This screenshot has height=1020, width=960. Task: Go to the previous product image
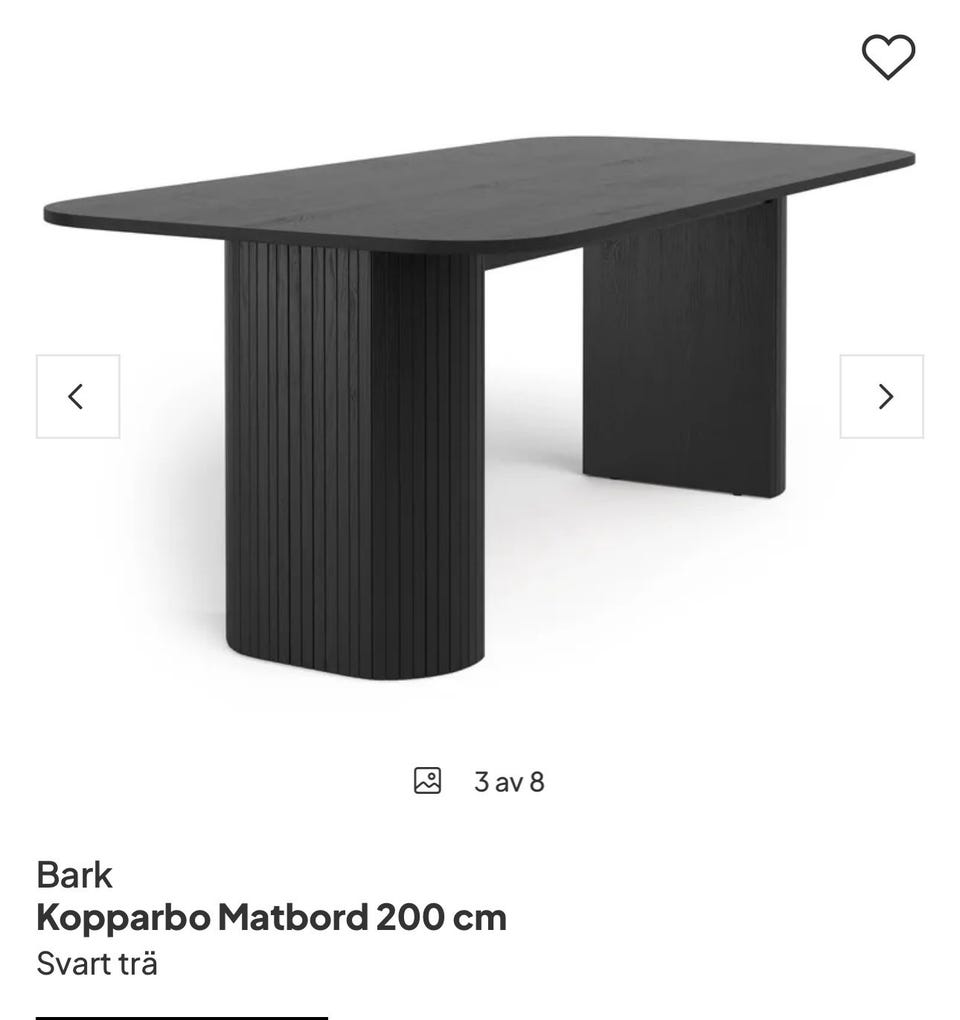click(77, 396)
